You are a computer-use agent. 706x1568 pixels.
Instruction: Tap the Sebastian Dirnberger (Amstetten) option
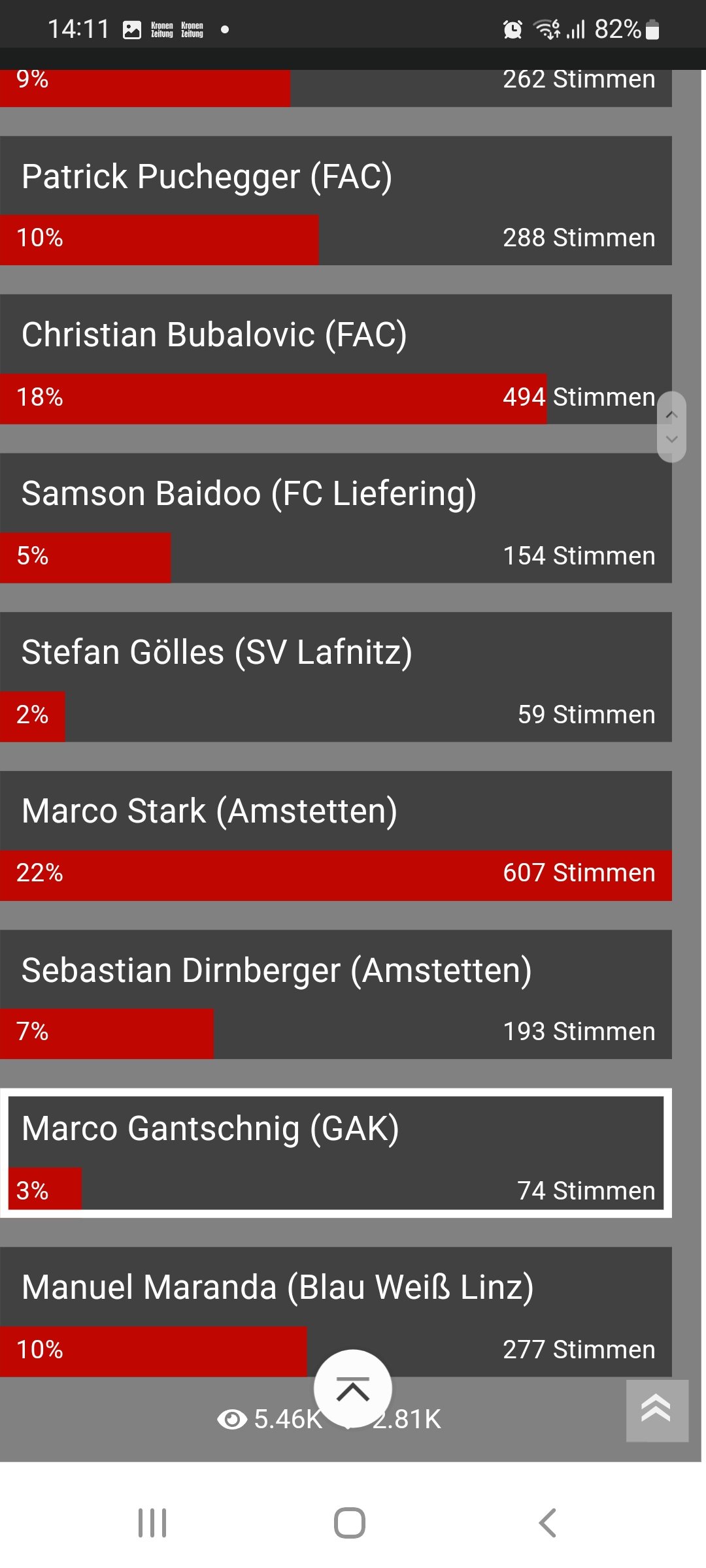(336, 994)
